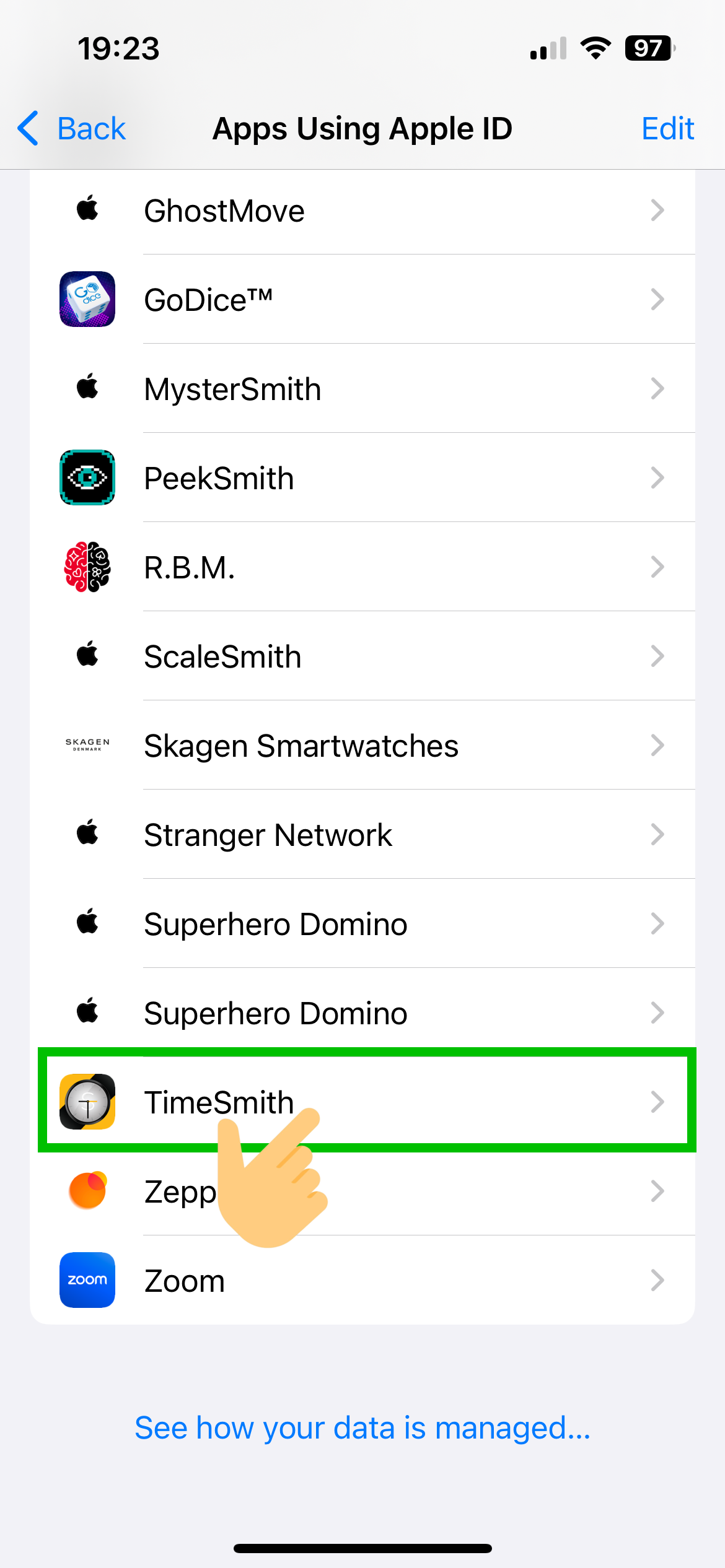Screen dimensions: 725x1568
Task: View the Zepp Apple ID details
Action: click(x=434, y=1191)
